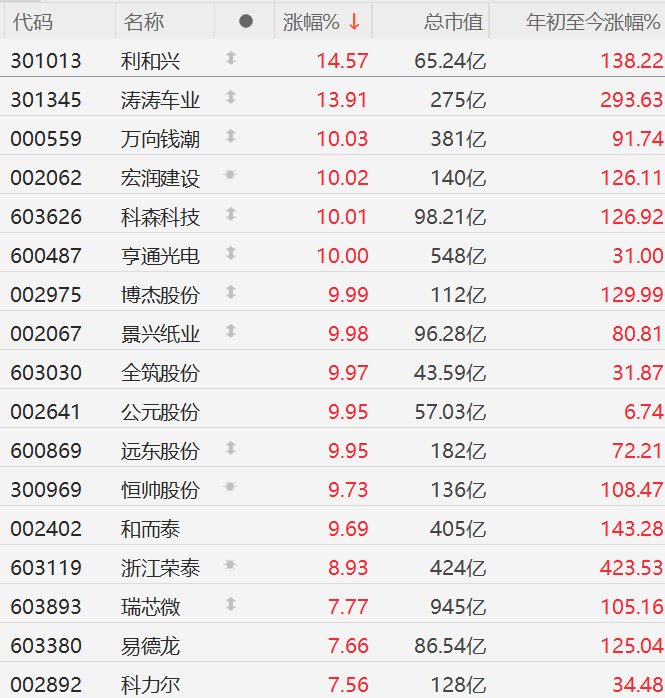Open 浙江荣泰 stock row
This screenshot has width=665, height=698.
pyautogui.click(x=160, y=567)
